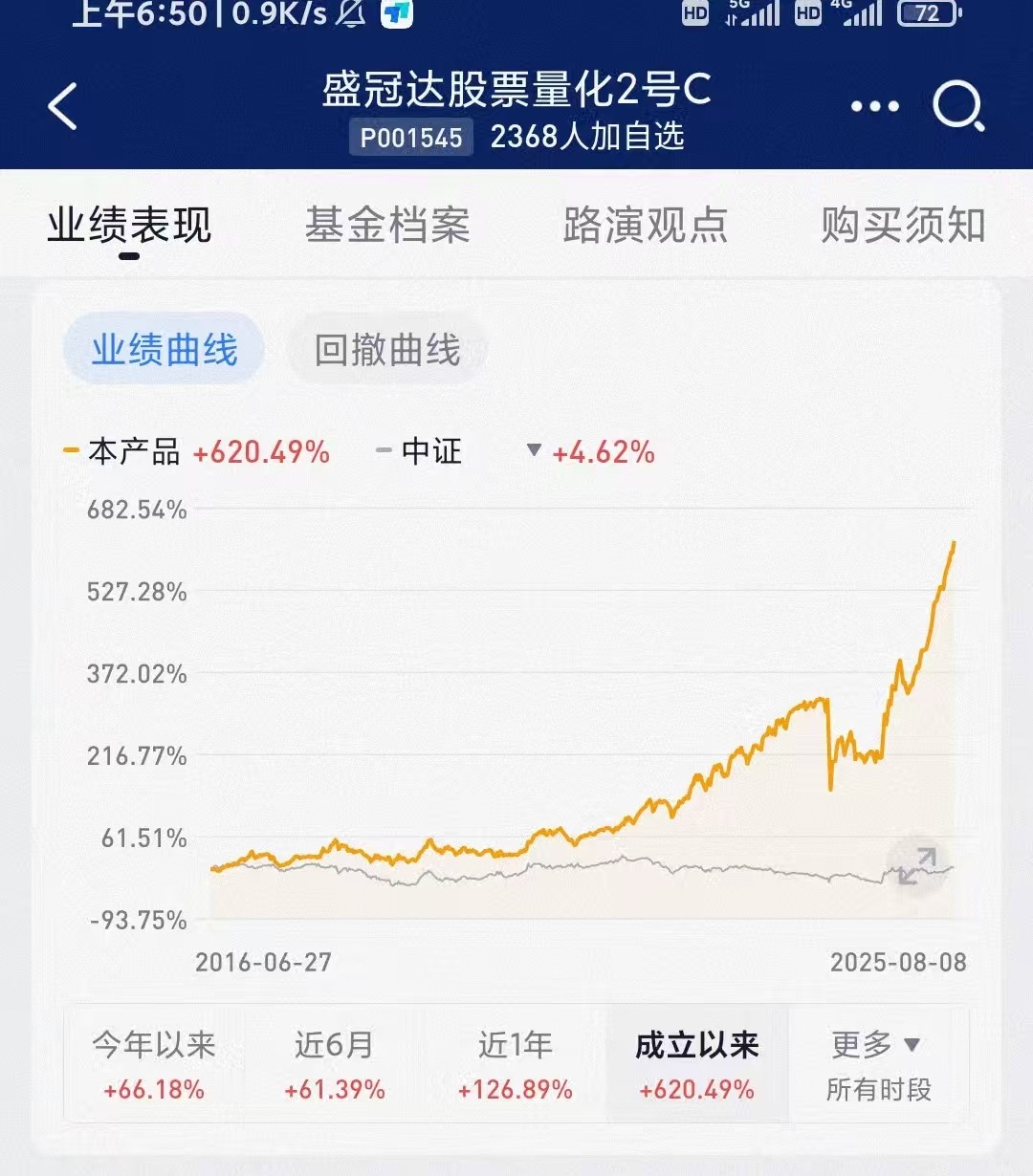
Task: Open the 购买须知 tab
Action: click(903, 227)
